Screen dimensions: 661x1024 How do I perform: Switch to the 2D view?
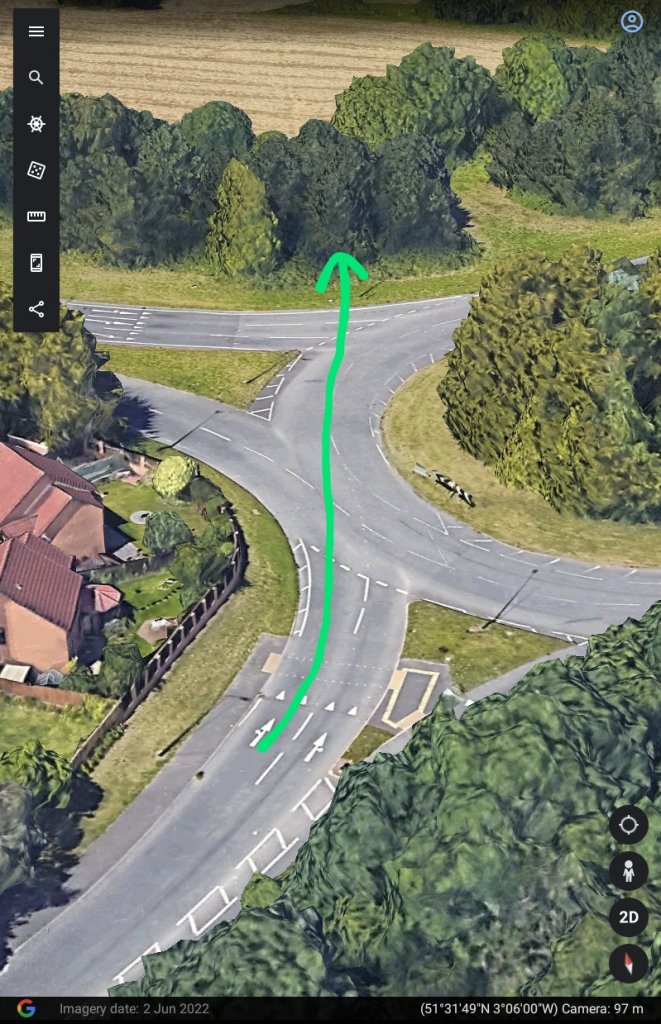point(628,918)
